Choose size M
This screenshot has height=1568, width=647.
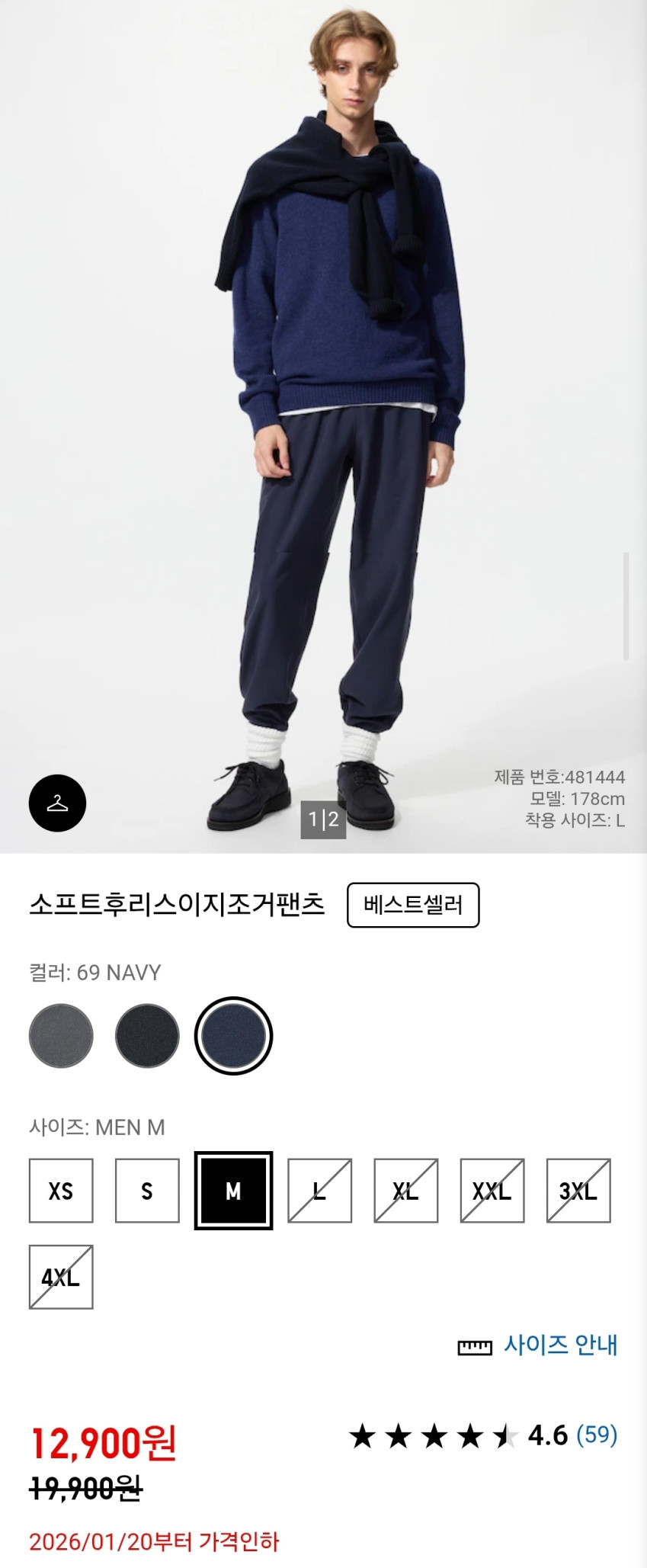click(233, 1191)
